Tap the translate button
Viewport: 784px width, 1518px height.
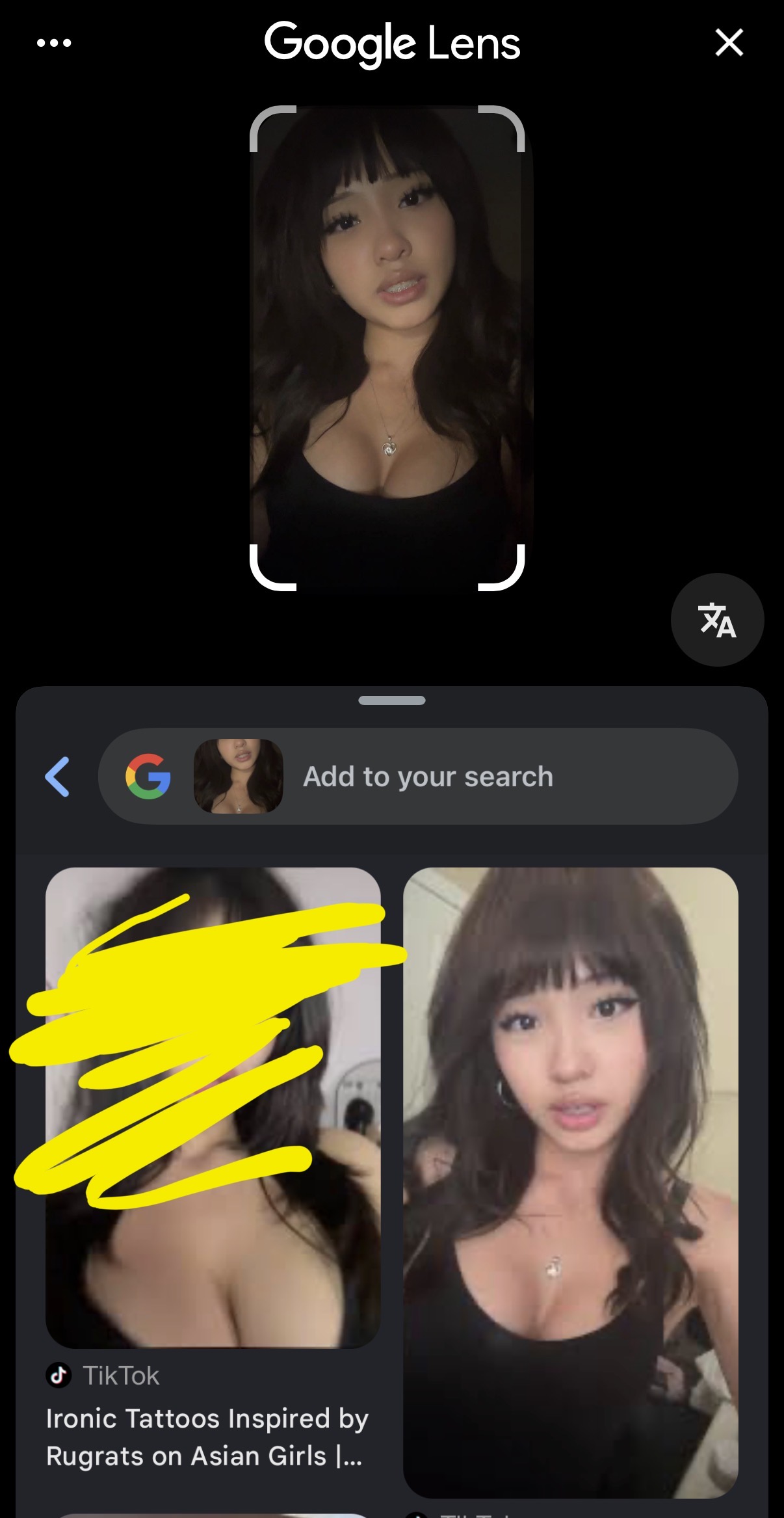click(717, 619)
